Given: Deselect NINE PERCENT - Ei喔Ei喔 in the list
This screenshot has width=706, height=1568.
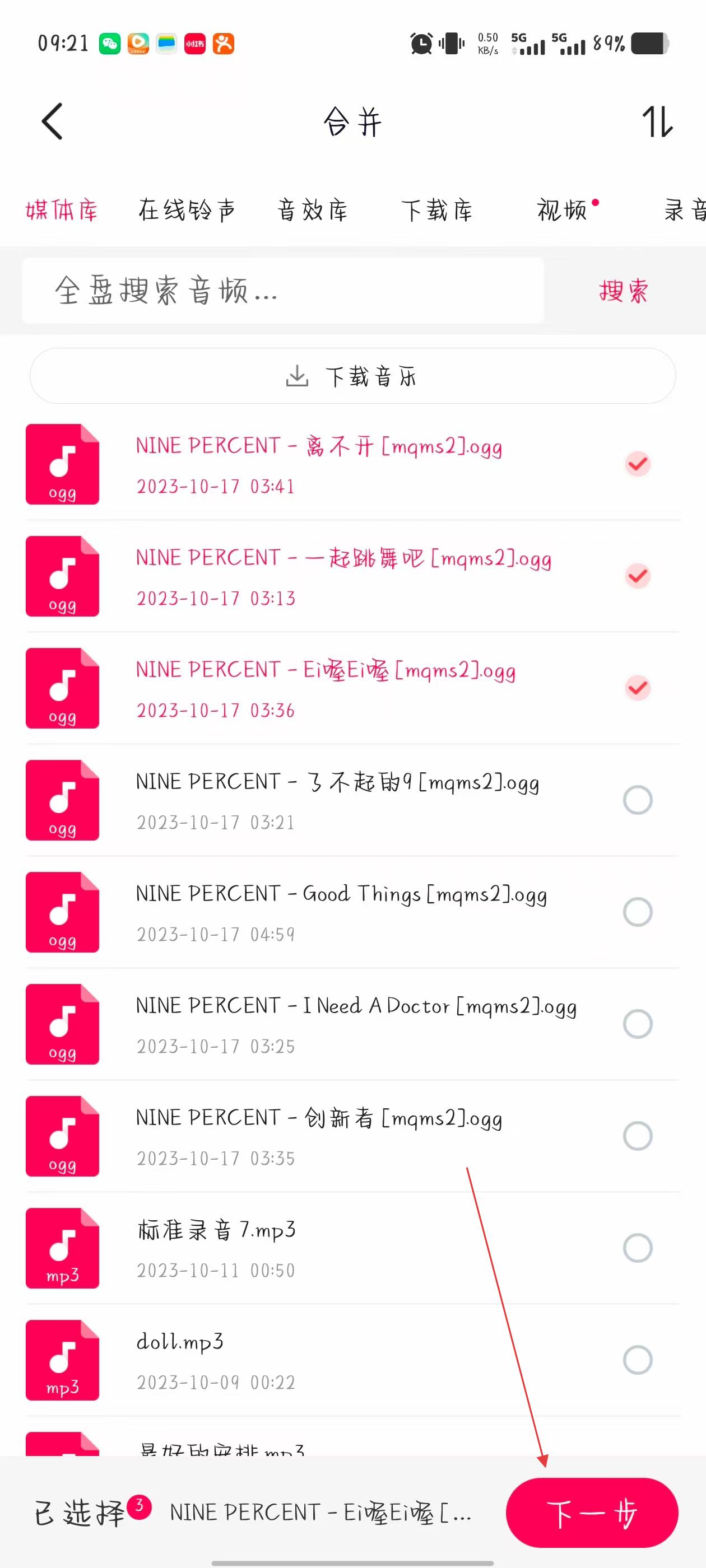Looking at the screenshot, I should point(637,688).
